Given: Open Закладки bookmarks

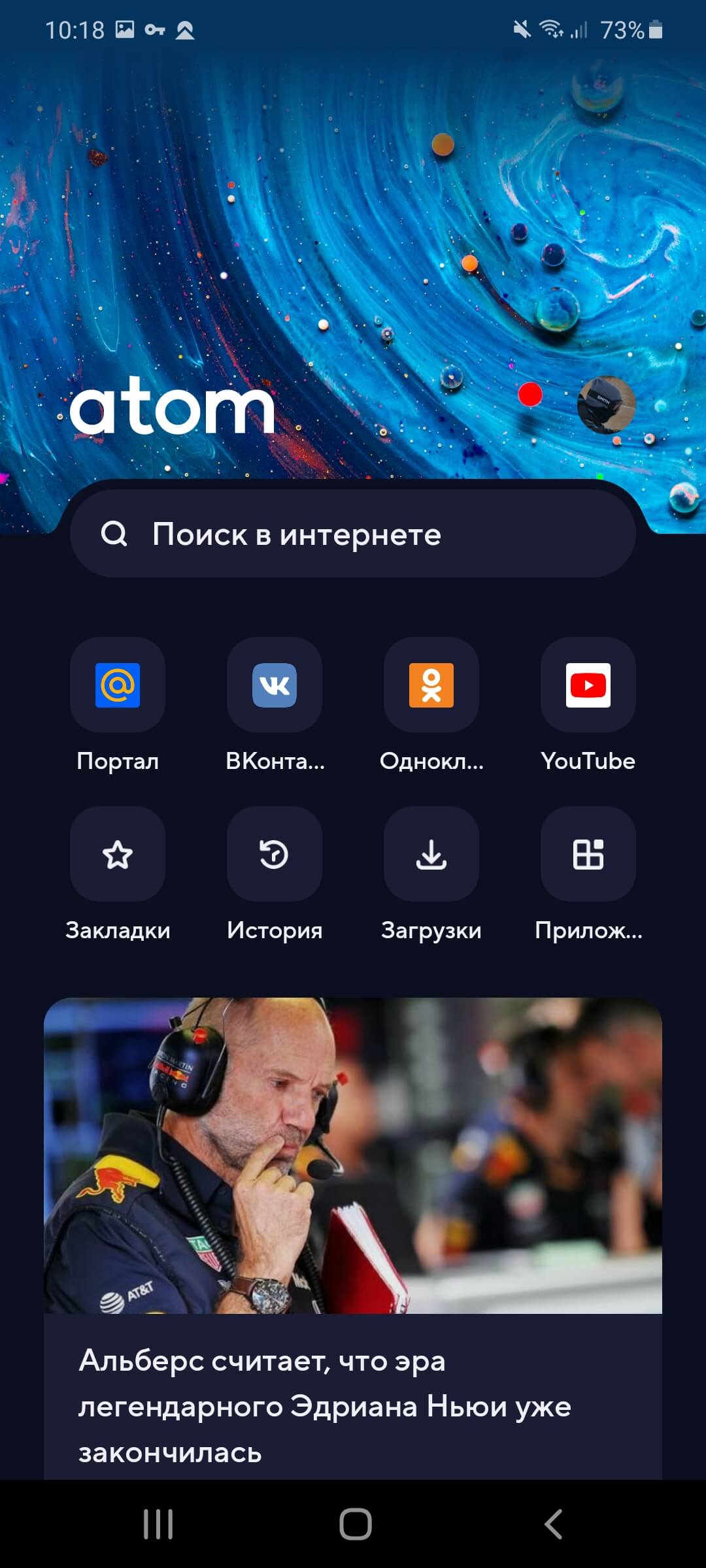Looking at the screenshot, I should click(118, 855).
